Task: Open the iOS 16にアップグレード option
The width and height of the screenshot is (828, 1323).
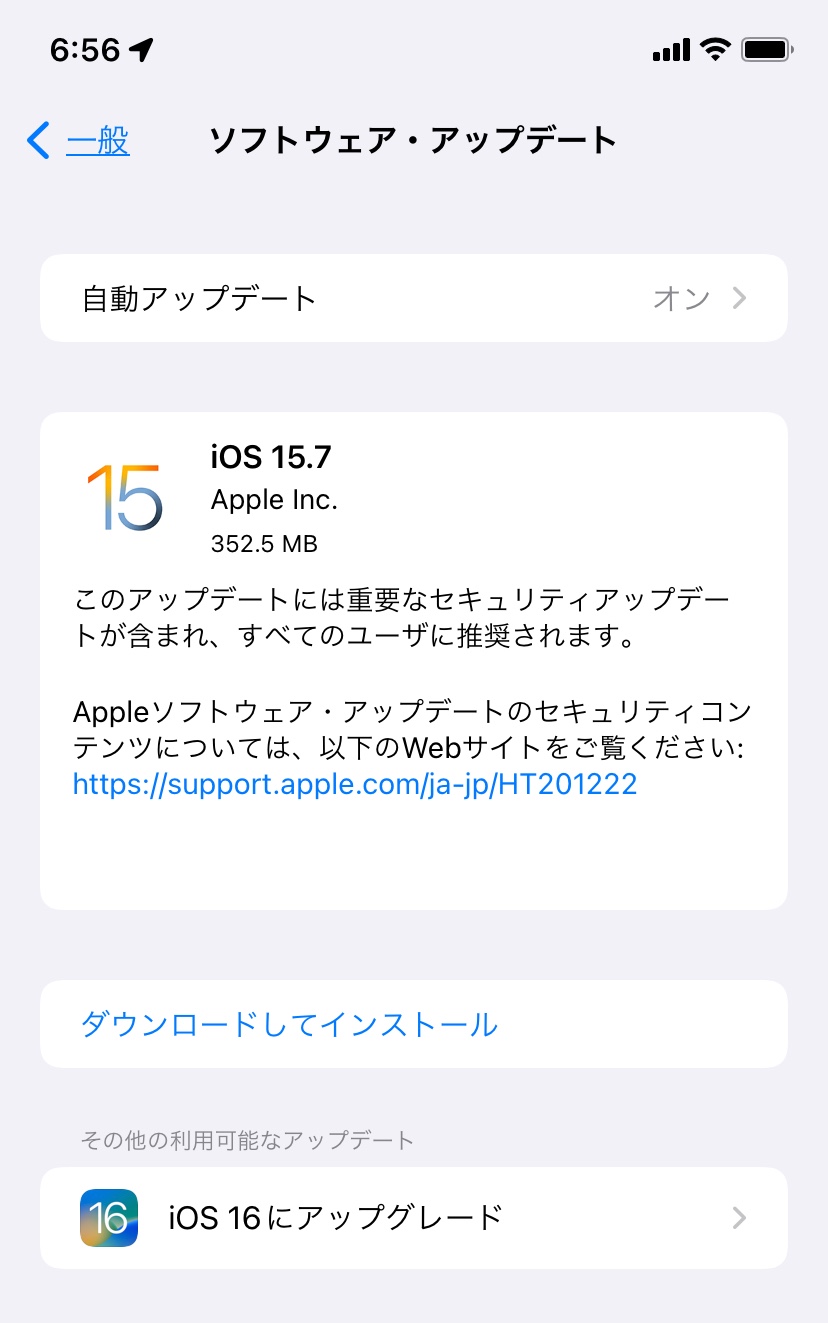Action: tap(413, 1217)
